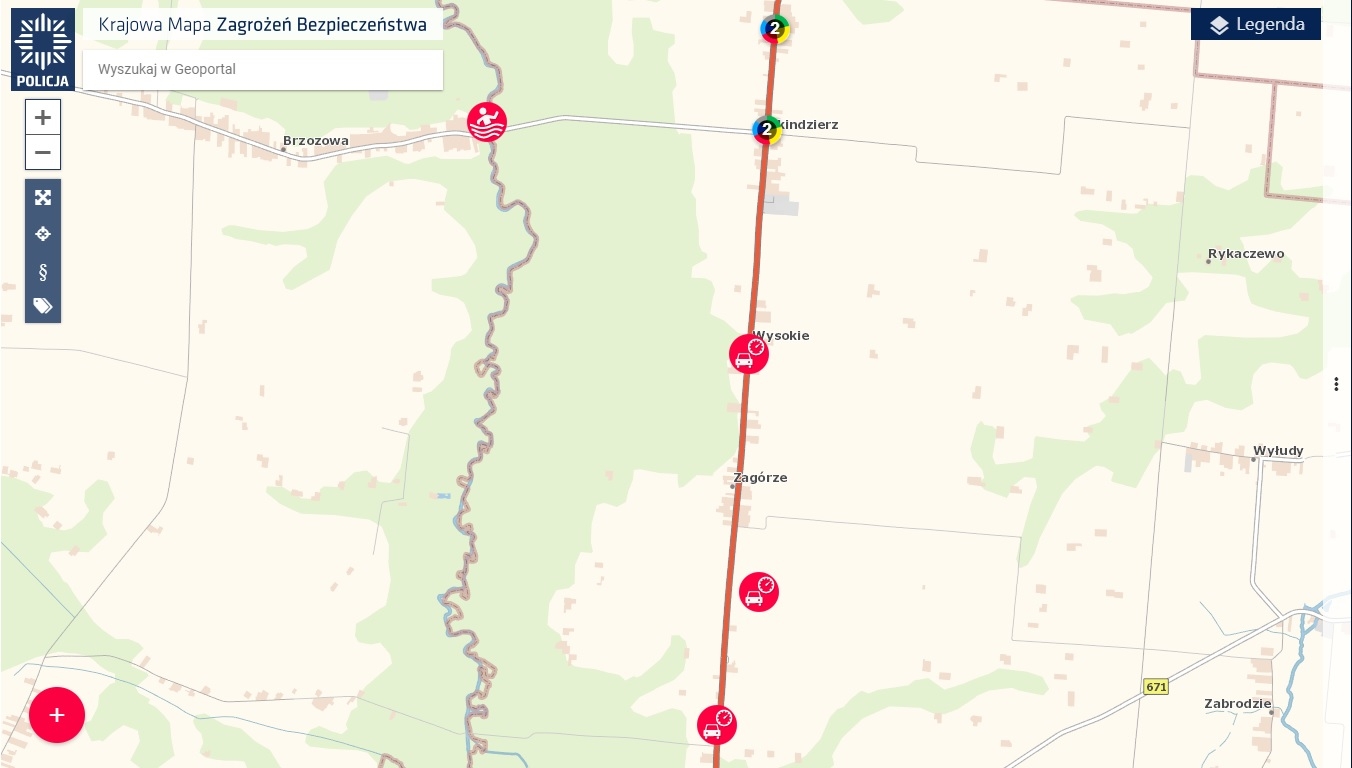Screen dimensions: 1352x768
Task: Add a new threat report
Action: point(57,715)
